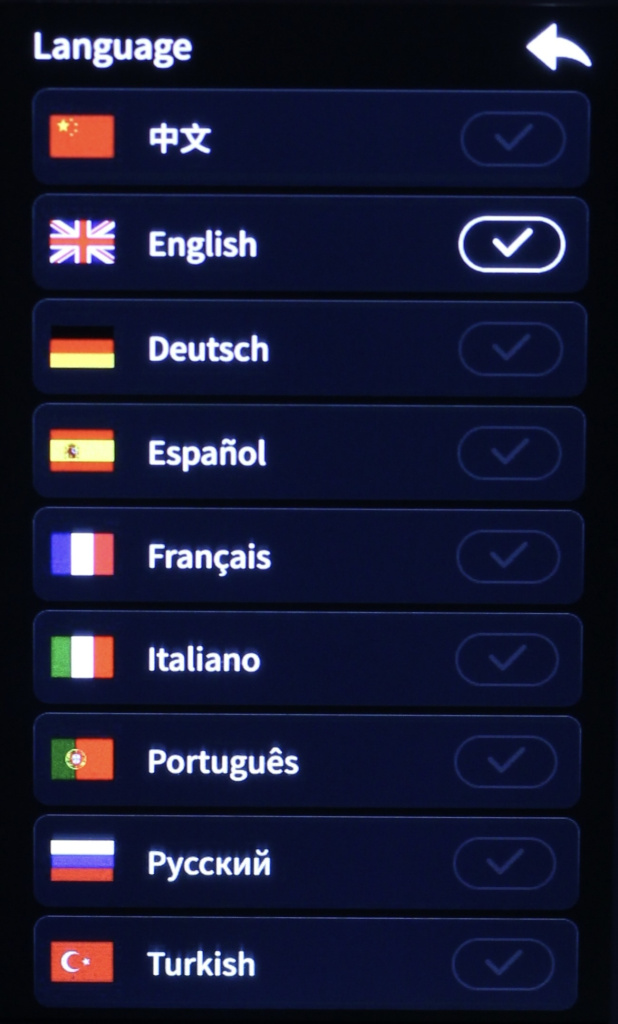Select 中文 as the language
The image size is (618, 1024).
(310, 138)
